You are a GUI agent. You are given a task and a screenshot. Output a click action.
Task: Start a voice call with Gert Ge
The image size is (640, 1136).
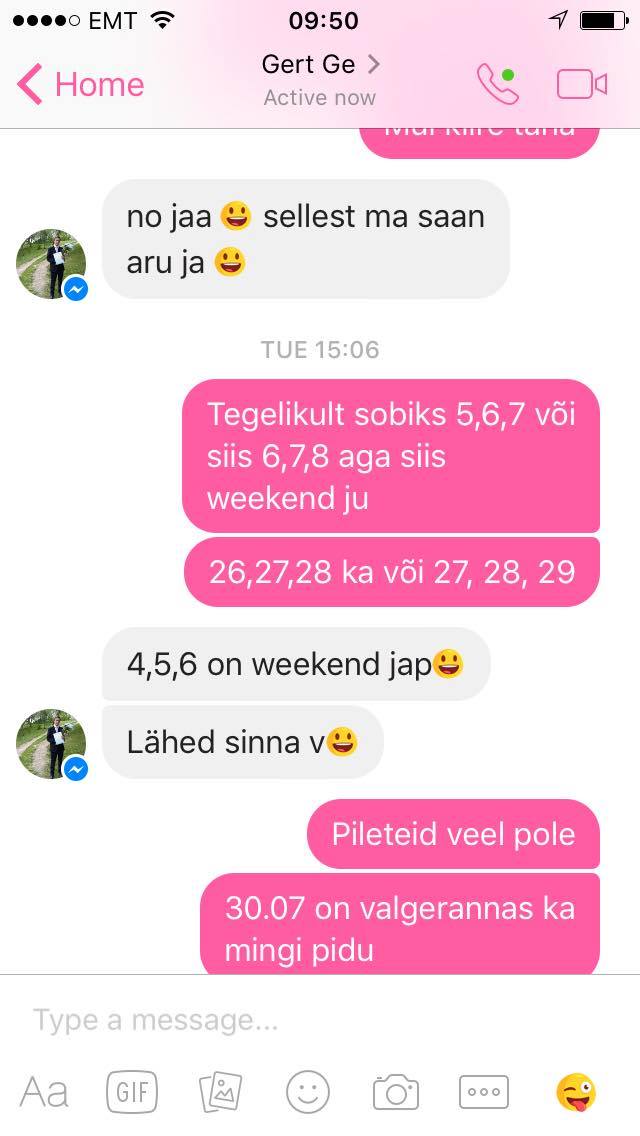click(498, 84)
